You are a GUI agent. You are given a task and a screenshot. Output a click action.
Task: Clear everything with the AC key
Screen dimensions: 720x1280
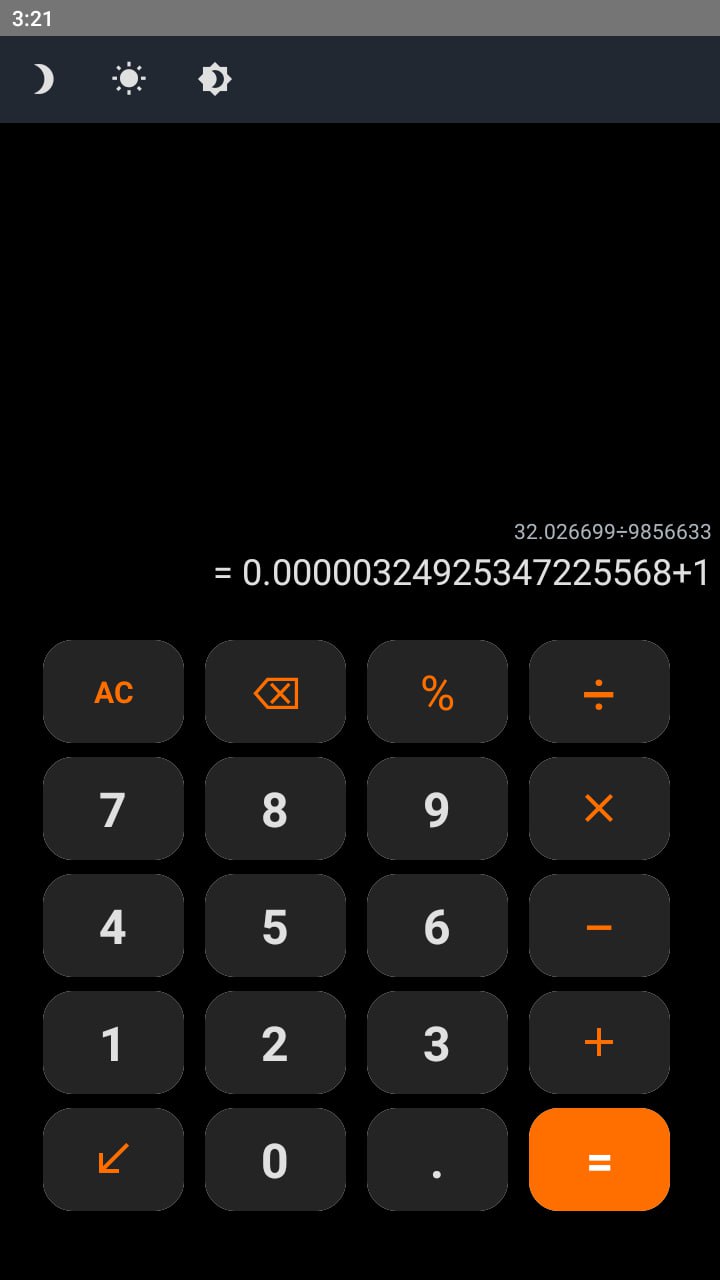[113, 692]
